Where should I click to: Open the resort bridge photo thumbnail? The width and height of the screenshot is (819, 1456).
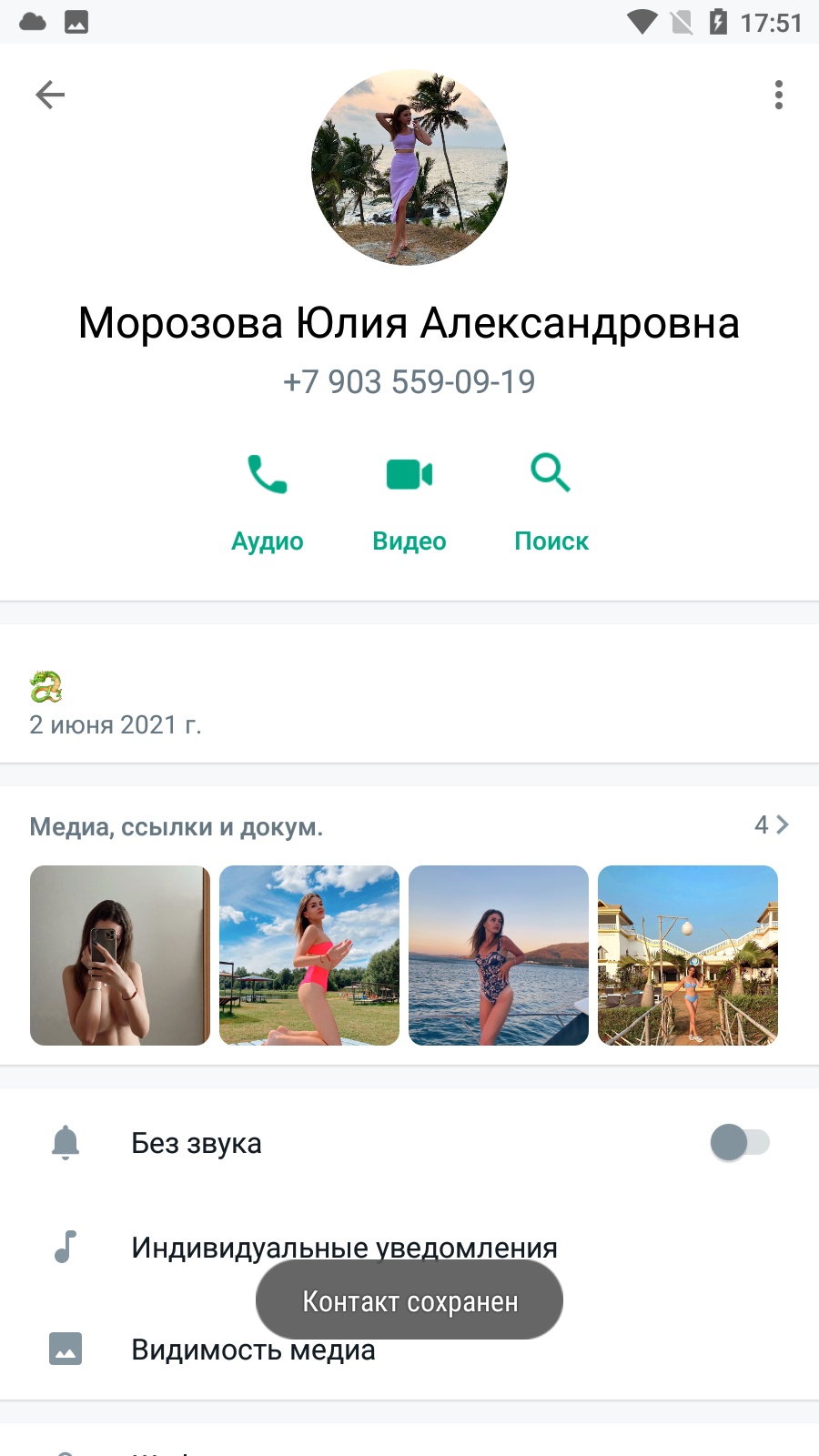(x=688, y=955)
